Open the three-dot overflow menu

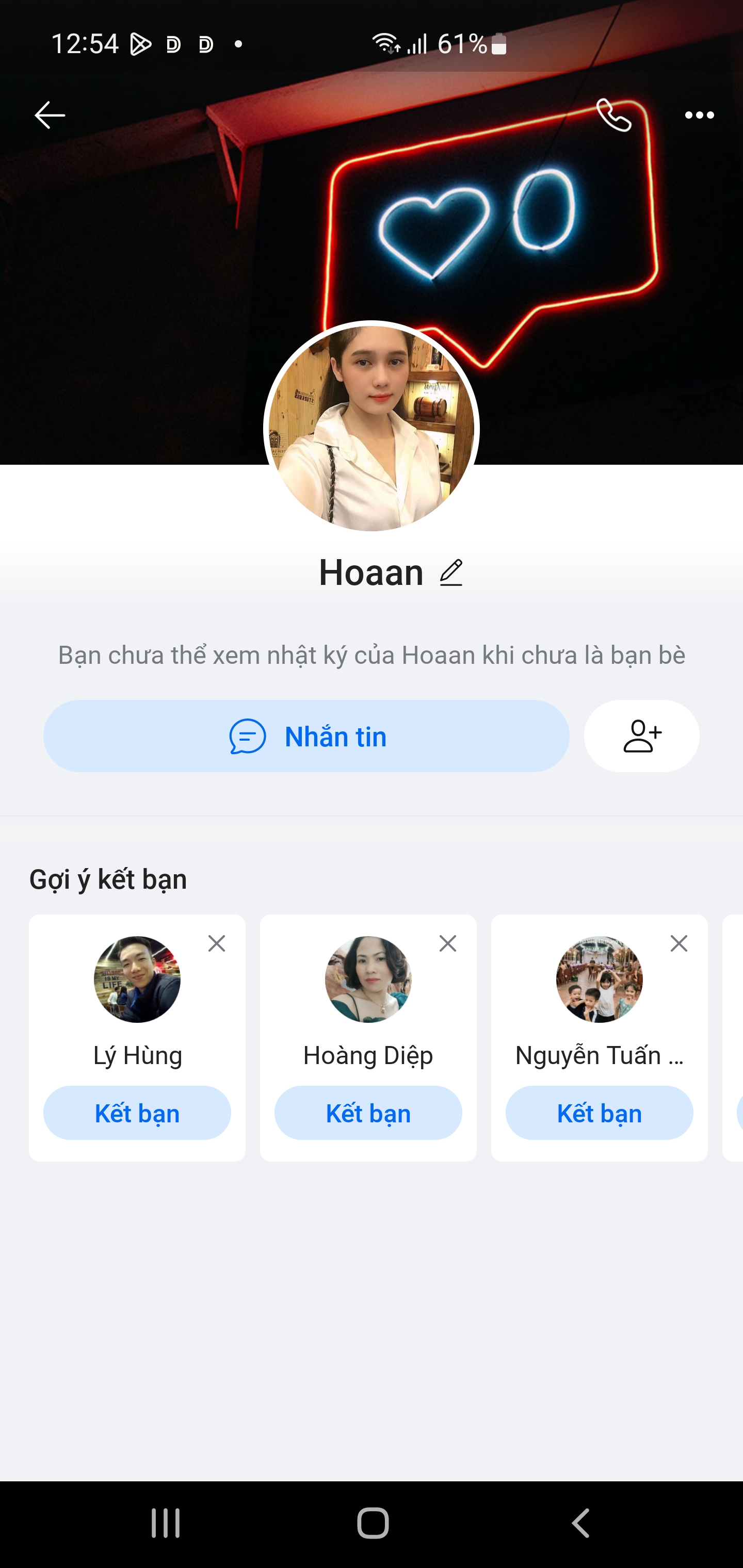699,115
